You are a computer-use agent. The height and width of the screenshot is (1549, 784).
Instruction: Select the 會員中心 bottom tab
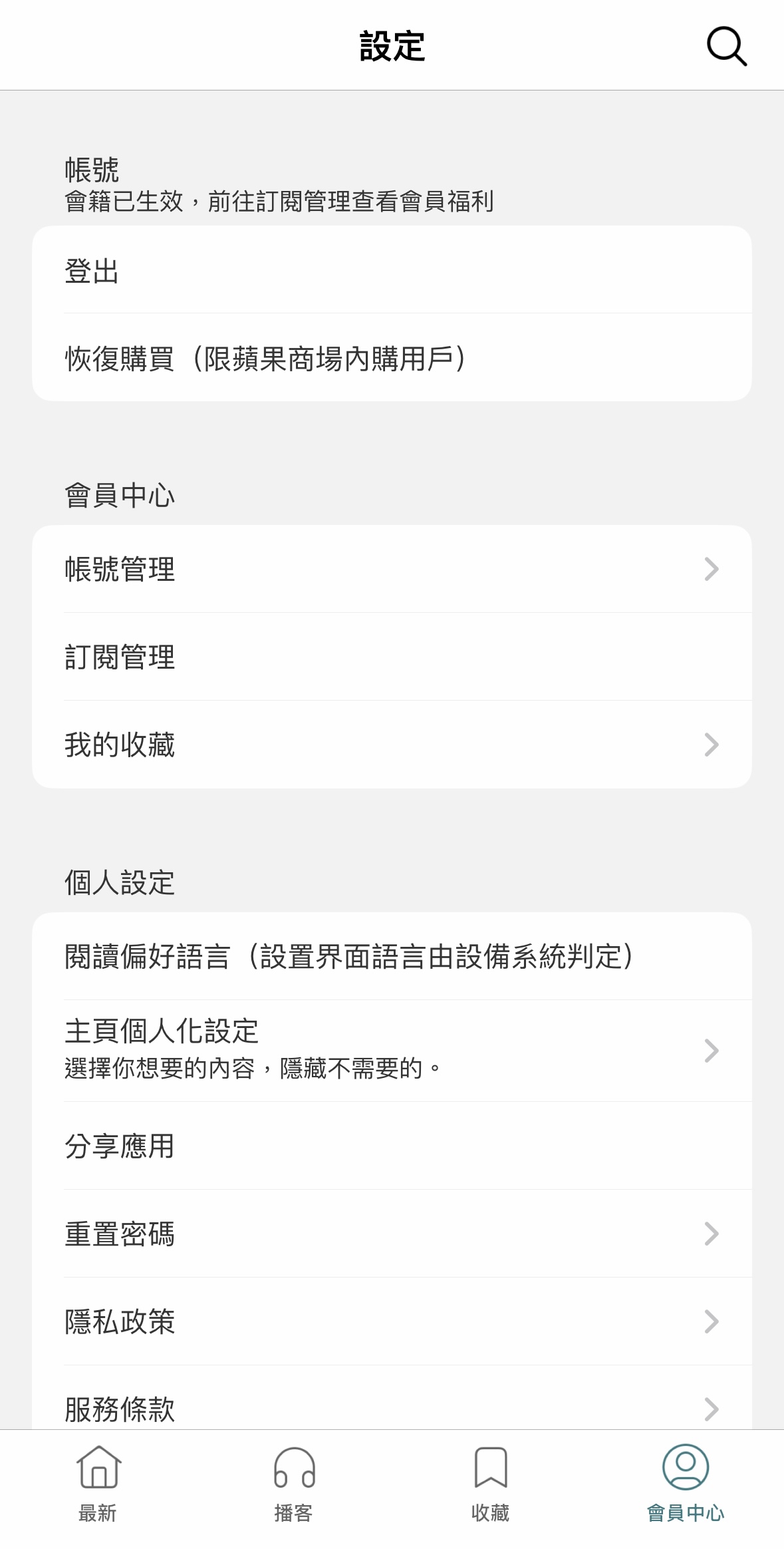(686, 1484)
